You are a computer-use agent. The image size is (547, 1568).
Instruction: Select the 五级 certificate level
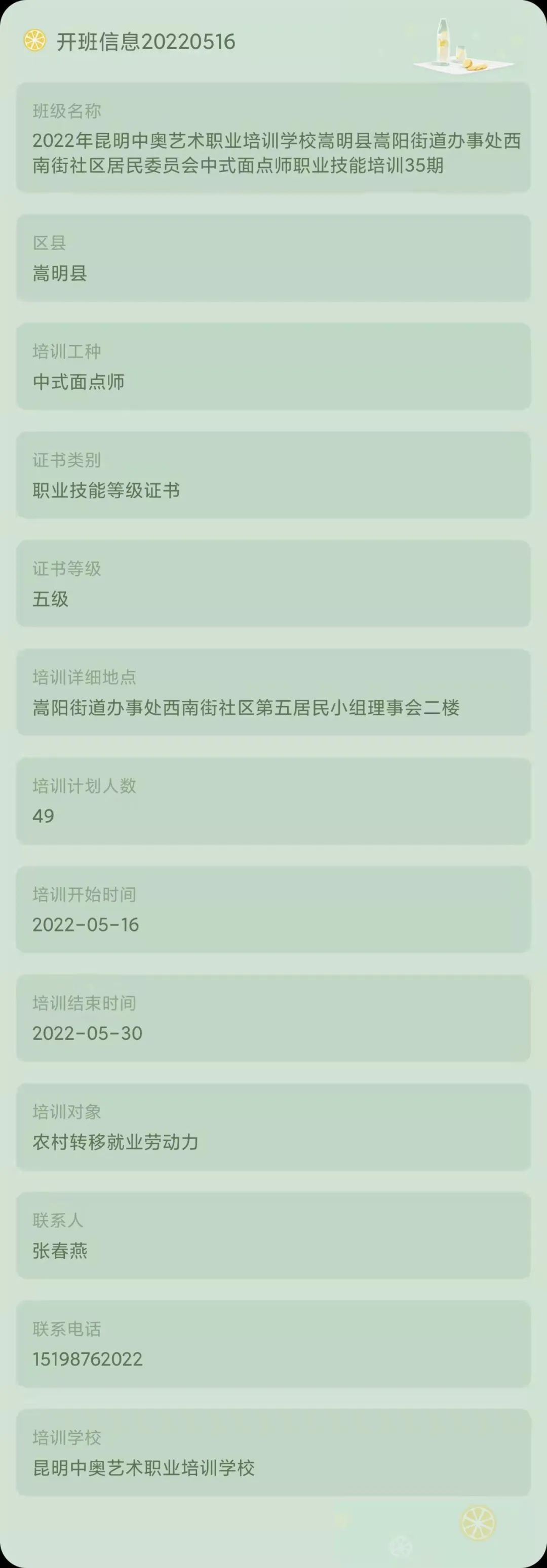(48, 599)
